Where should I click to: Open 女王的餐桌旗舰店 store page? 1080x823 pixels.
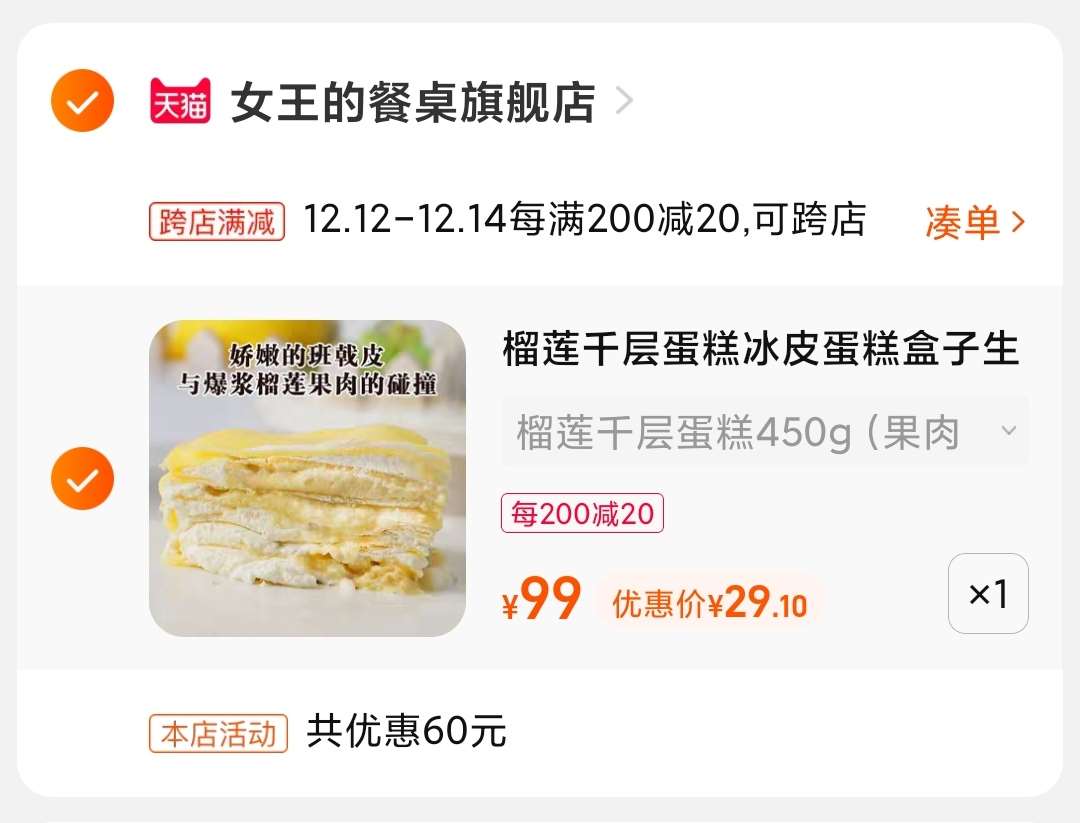point(412,102)
